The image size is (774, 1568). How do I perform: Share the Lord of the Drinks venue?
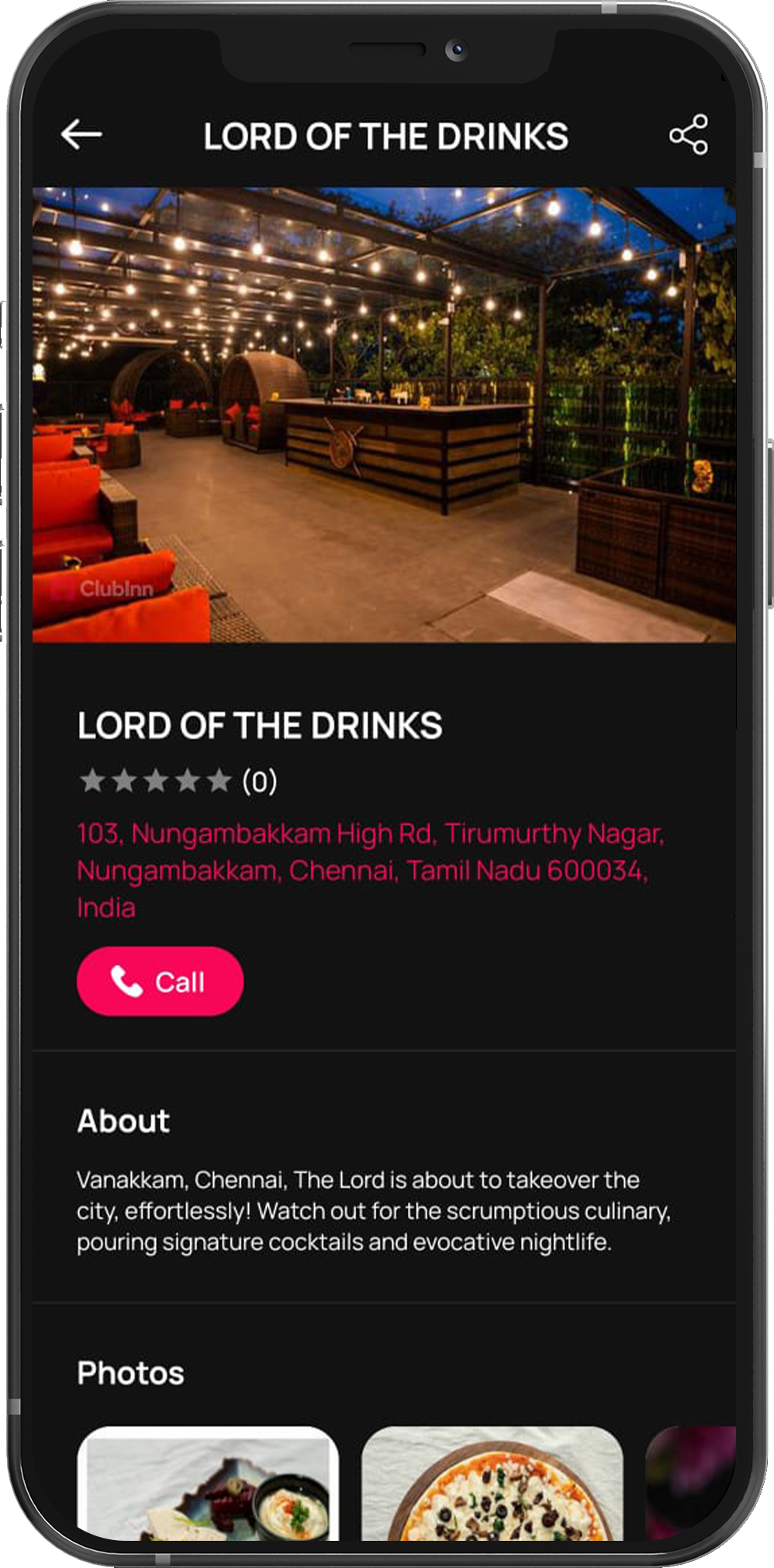[688, 135]
